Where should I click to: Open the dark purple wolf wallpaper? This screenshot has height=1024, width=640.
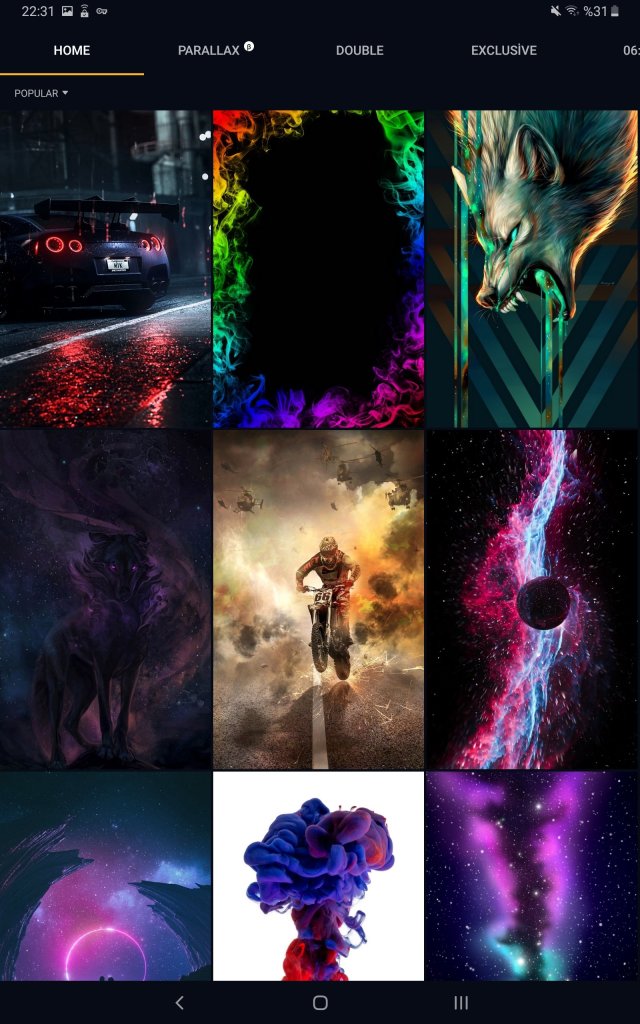tap(105, 599)
